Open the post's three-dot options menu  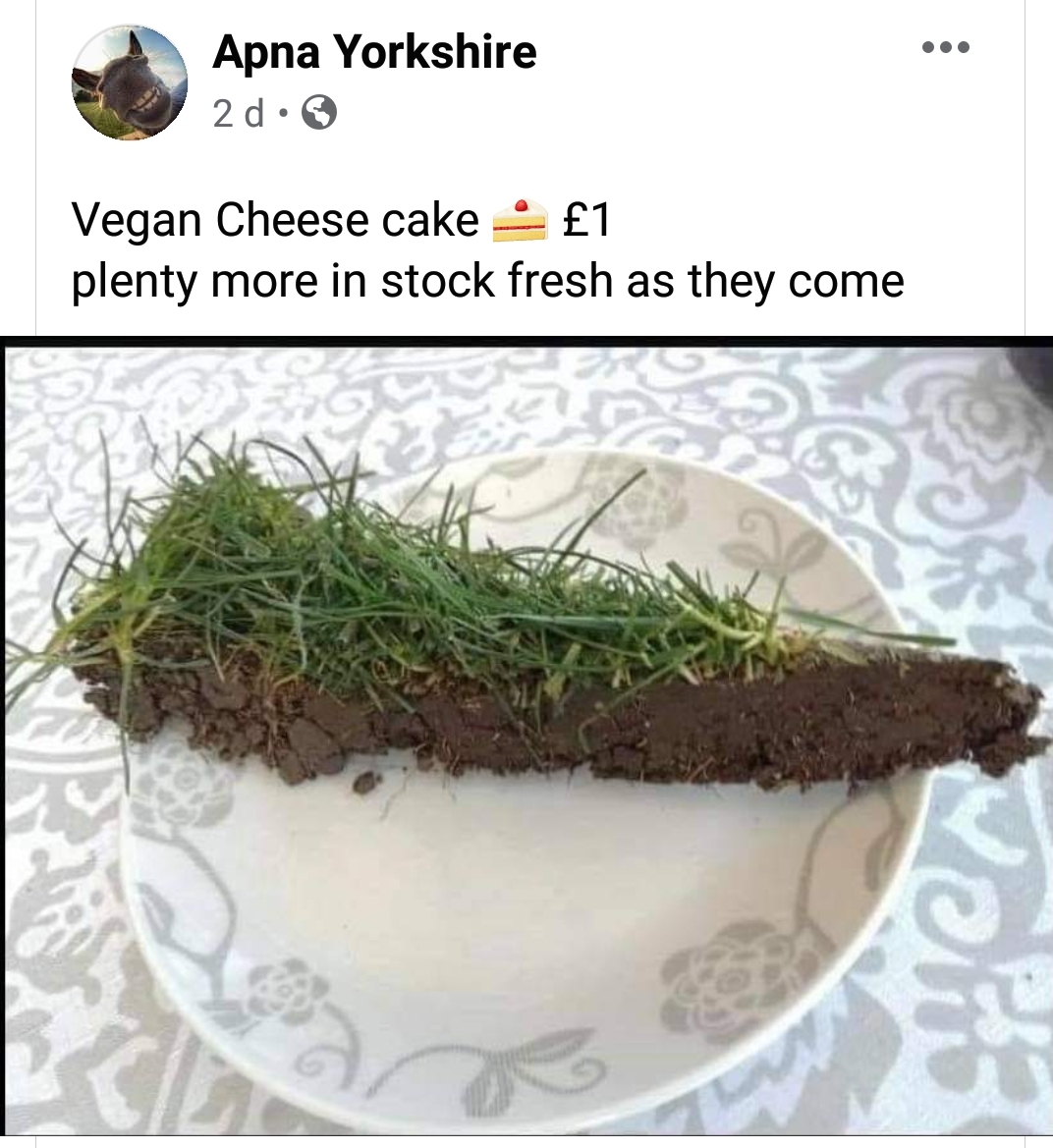coord(946,47)
